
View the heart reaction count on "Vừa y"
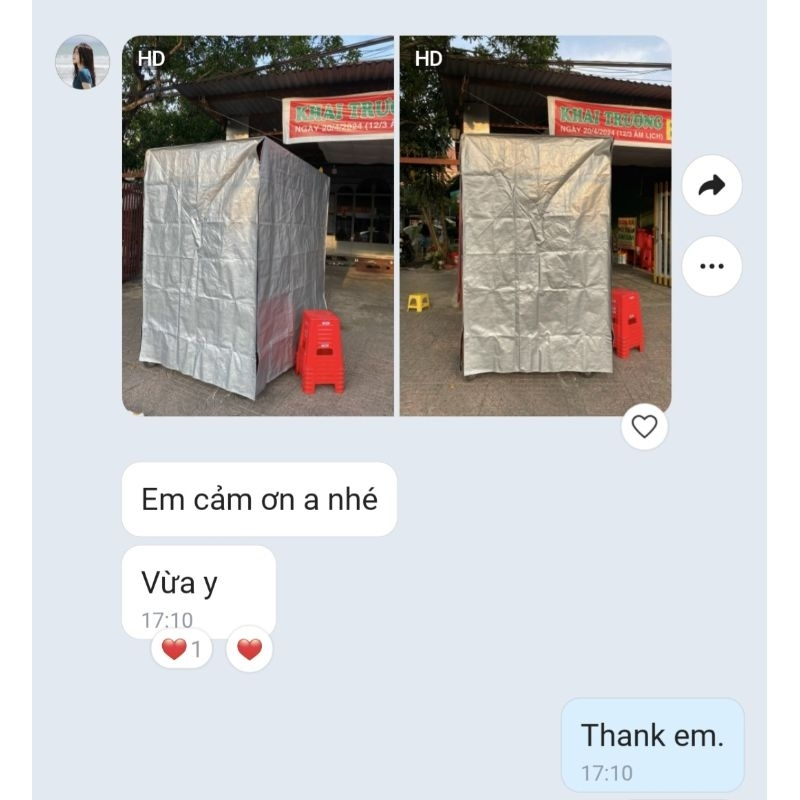[182, 650]
